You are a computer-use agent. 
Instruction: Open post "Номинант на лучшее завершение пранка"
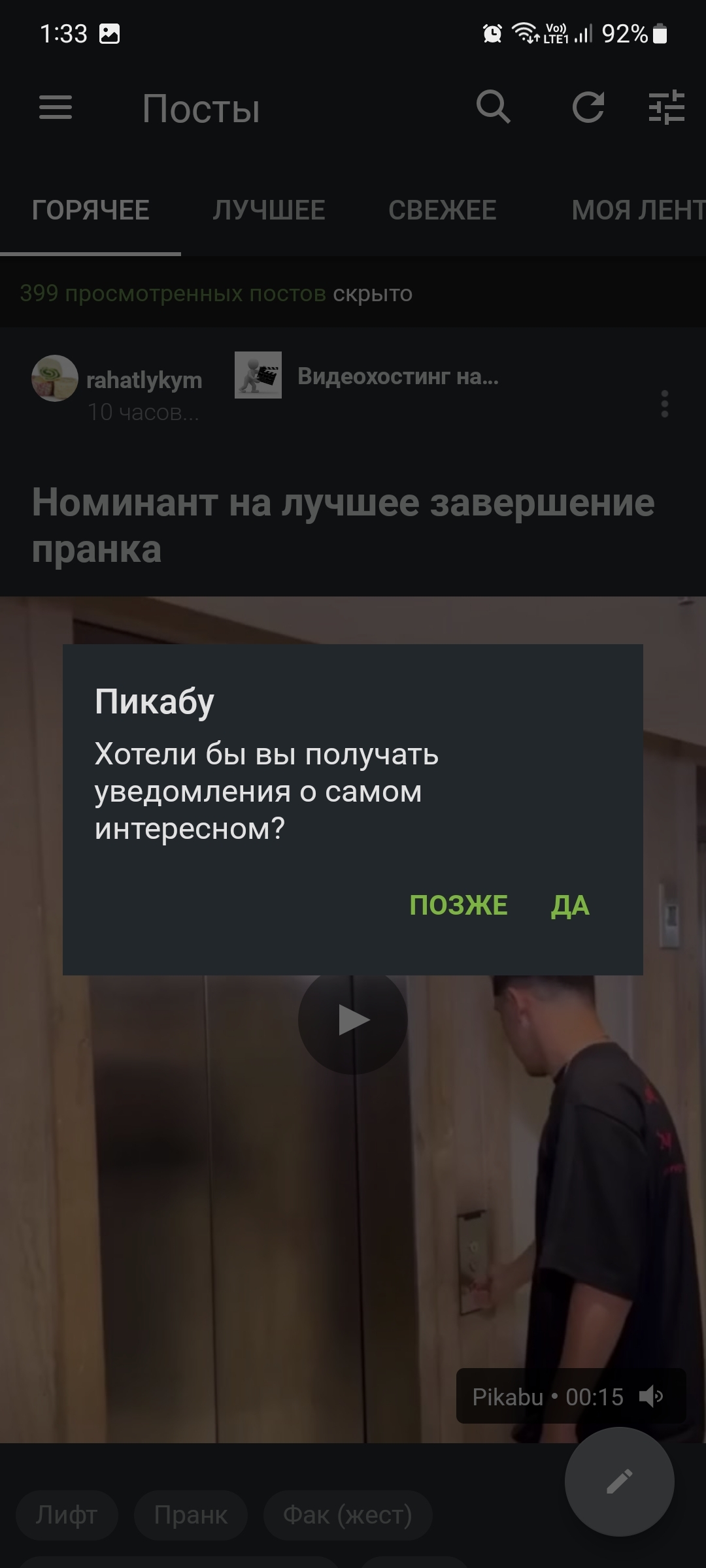click(343, 525)
